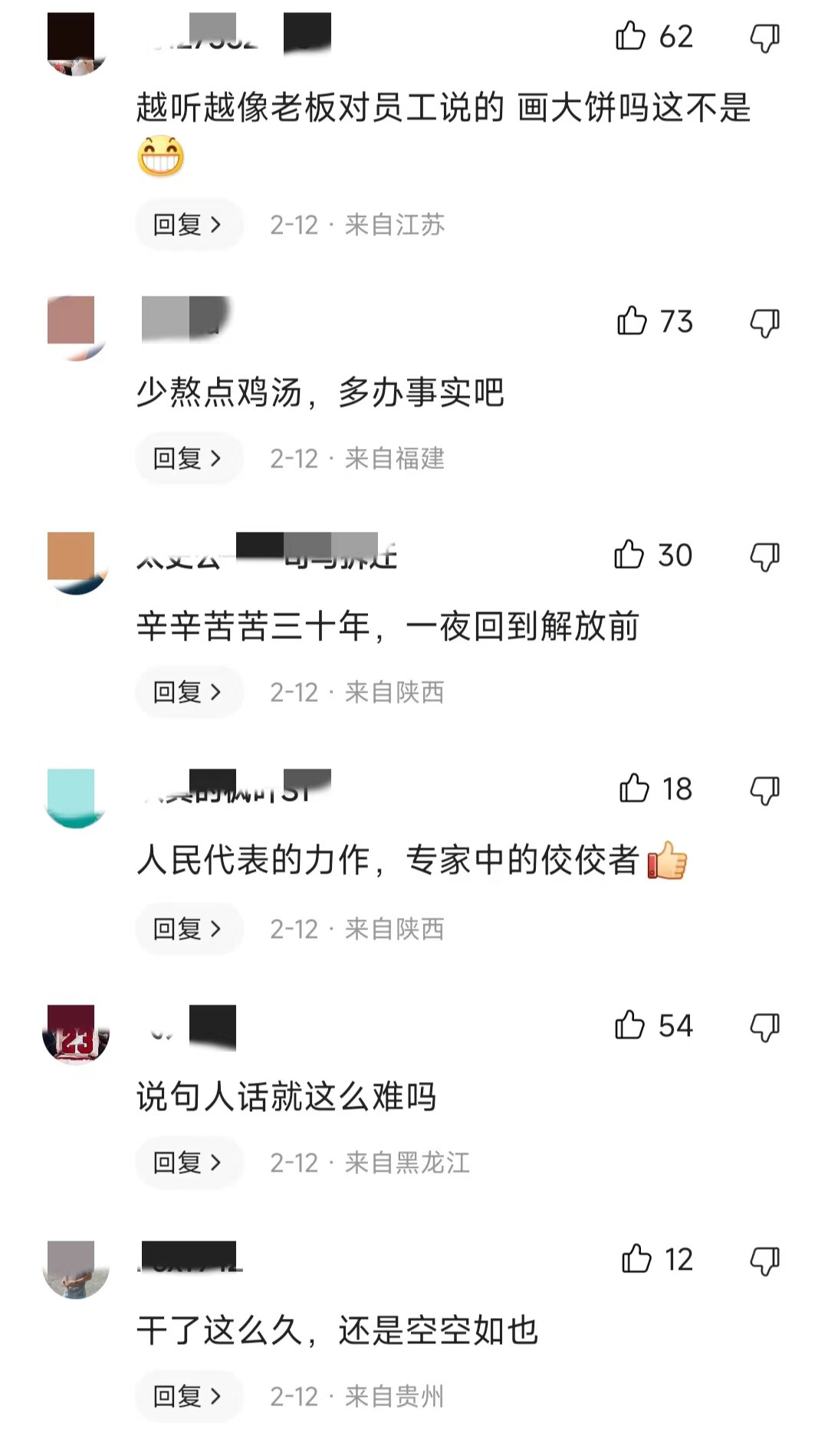
Task: Reply to the comment from 贵州
Action: (188, 1396)
